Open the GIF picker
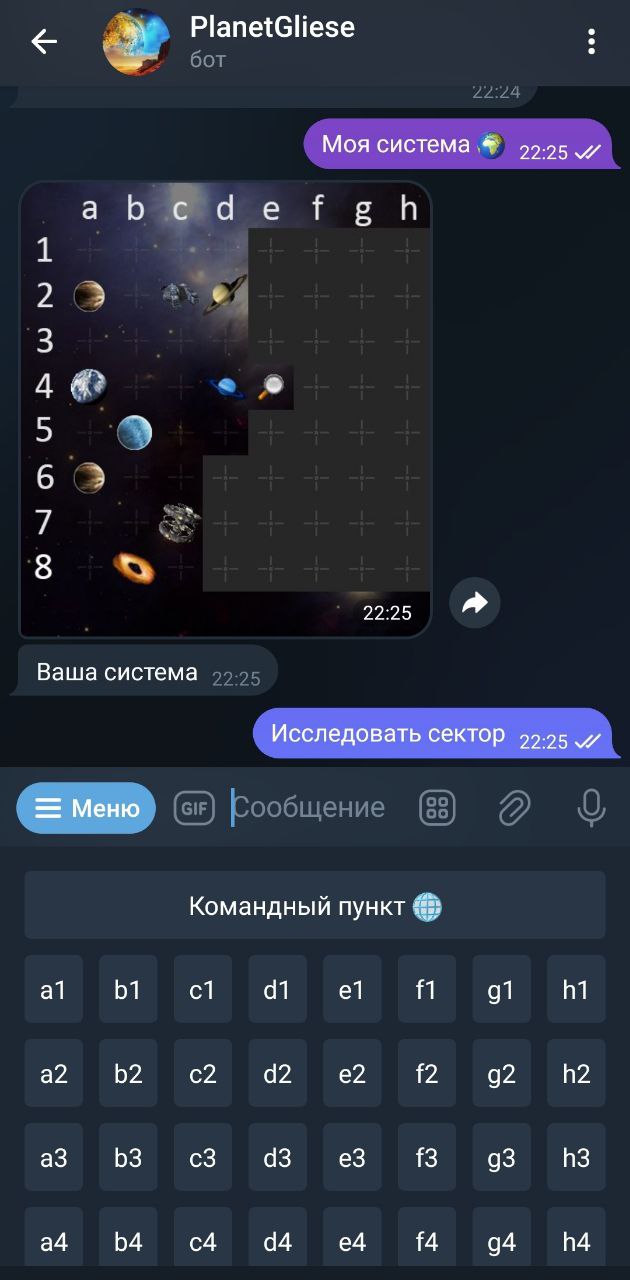This screenshot has height=1280, width=630. [194, 808]
